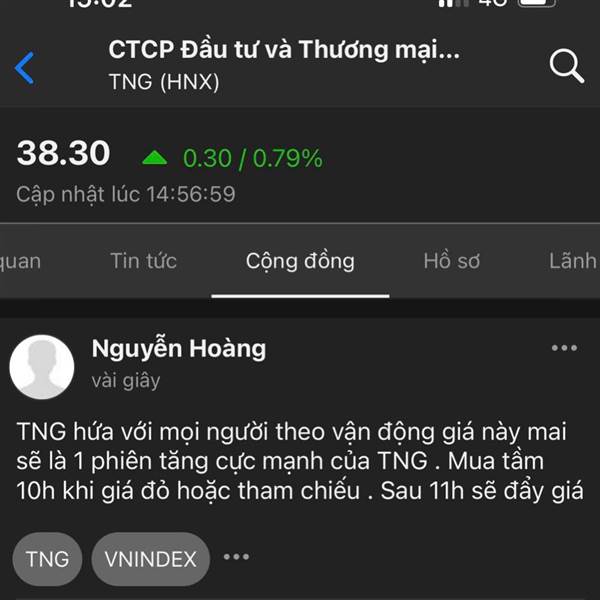The image size is (600, 600).
Task: Switch to the Tin tức tab
Action: 143,261
